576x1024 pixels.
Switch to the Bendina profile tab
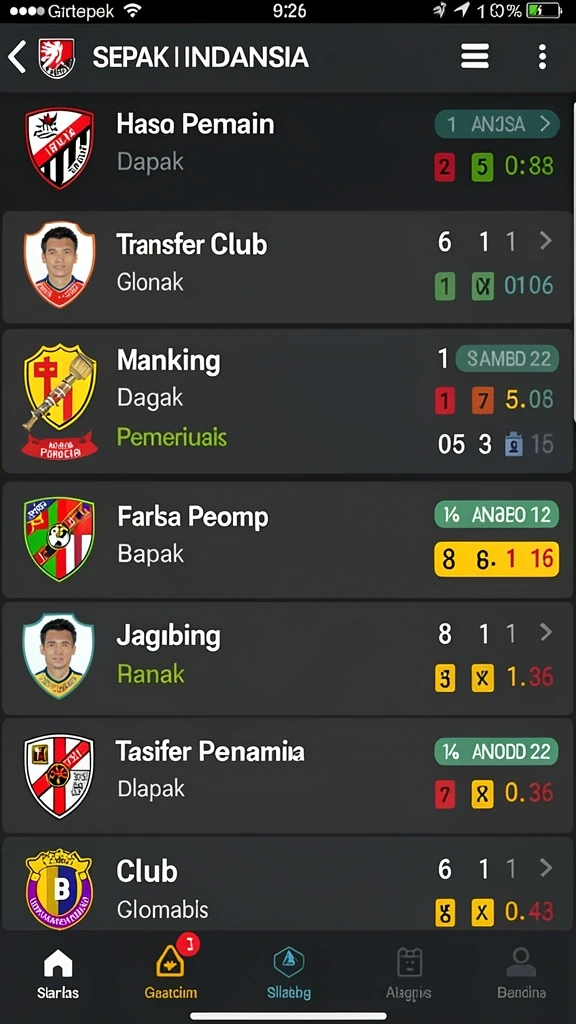(521, 974)
